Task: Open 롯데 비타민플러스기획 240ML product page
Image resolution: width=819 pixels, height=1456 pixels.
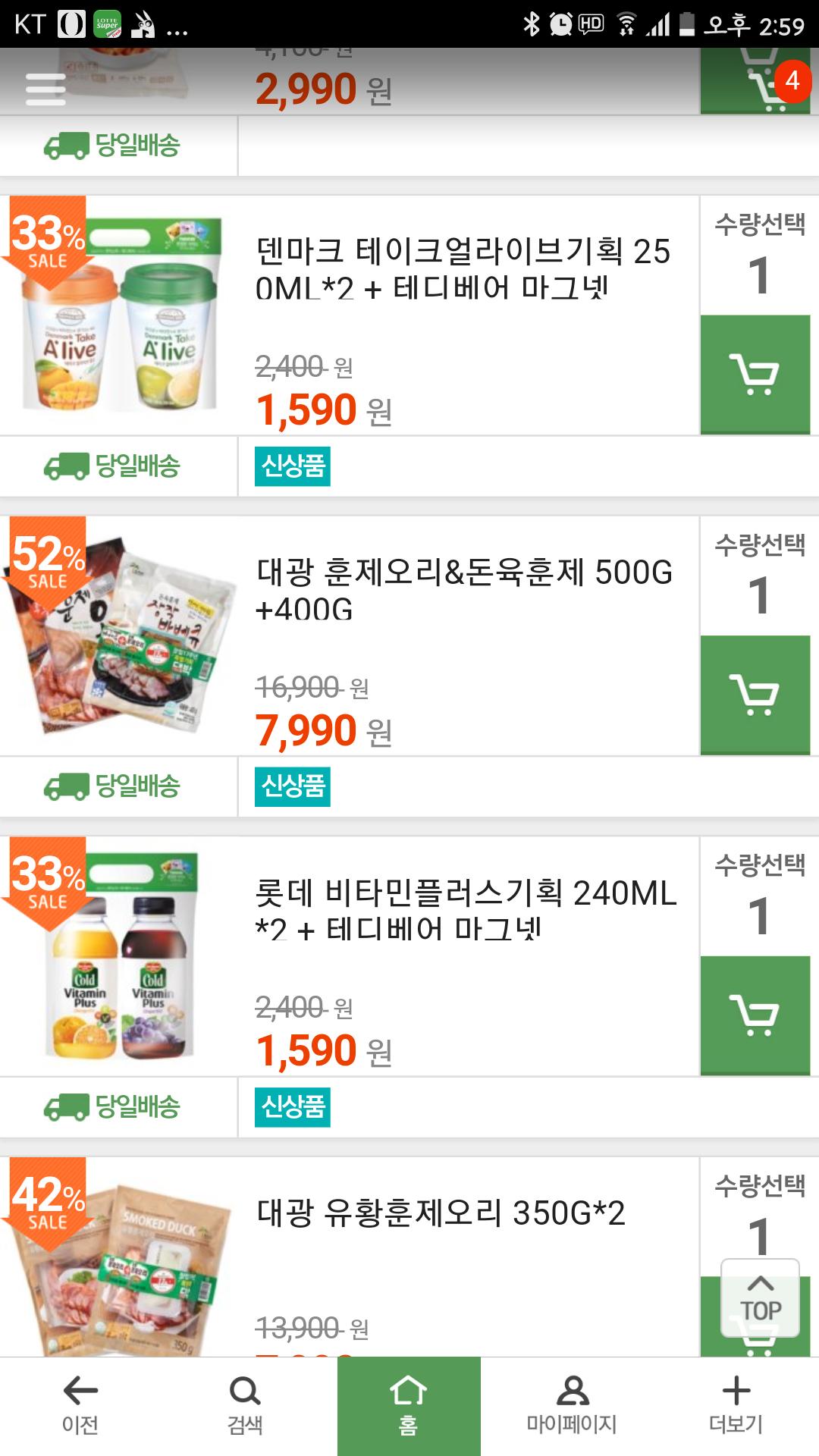Action: coord(466,911)
